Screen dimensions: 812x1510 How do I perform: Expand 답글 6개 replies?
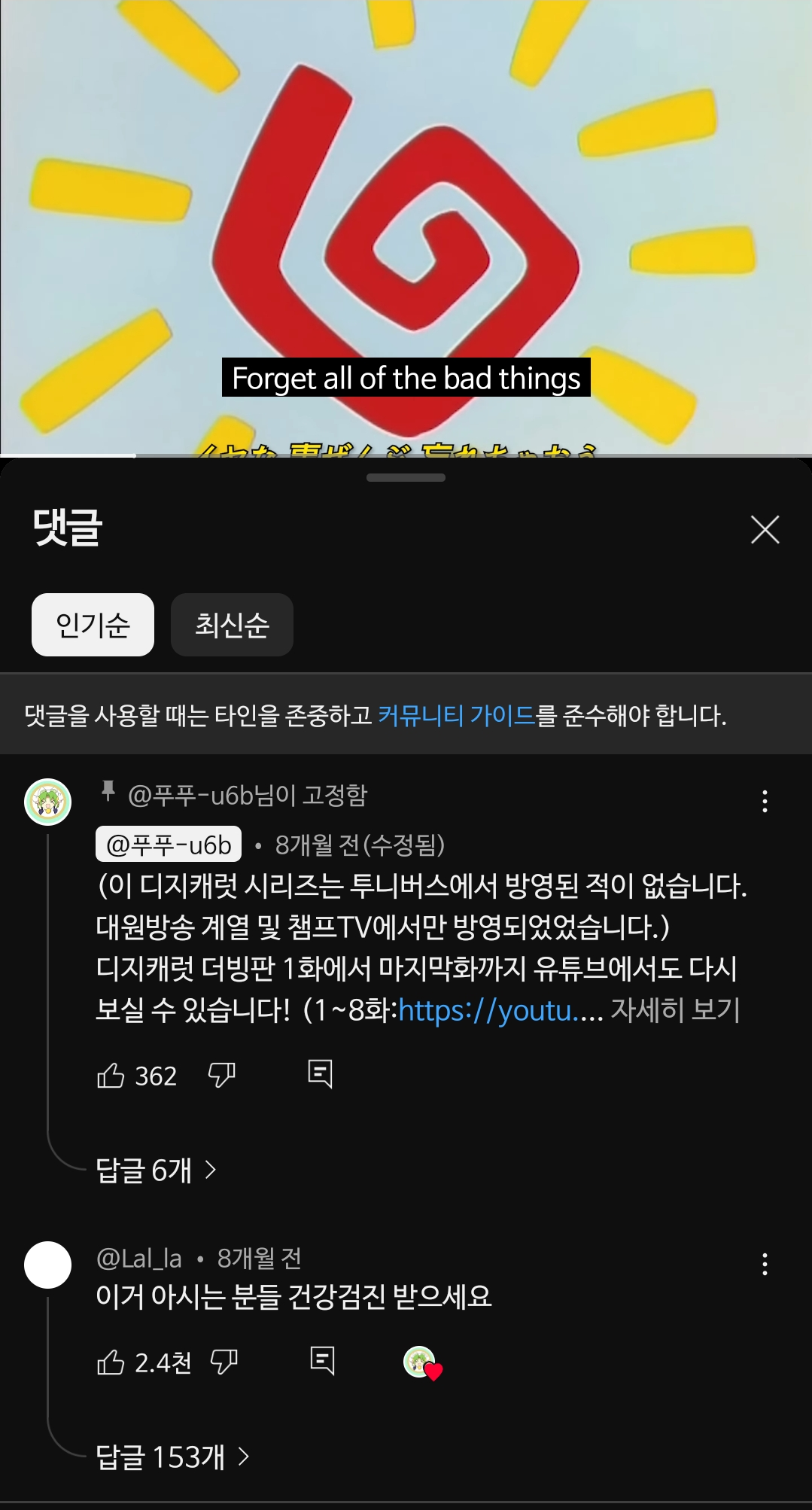pyautogui.click(x=156, y=1170)
